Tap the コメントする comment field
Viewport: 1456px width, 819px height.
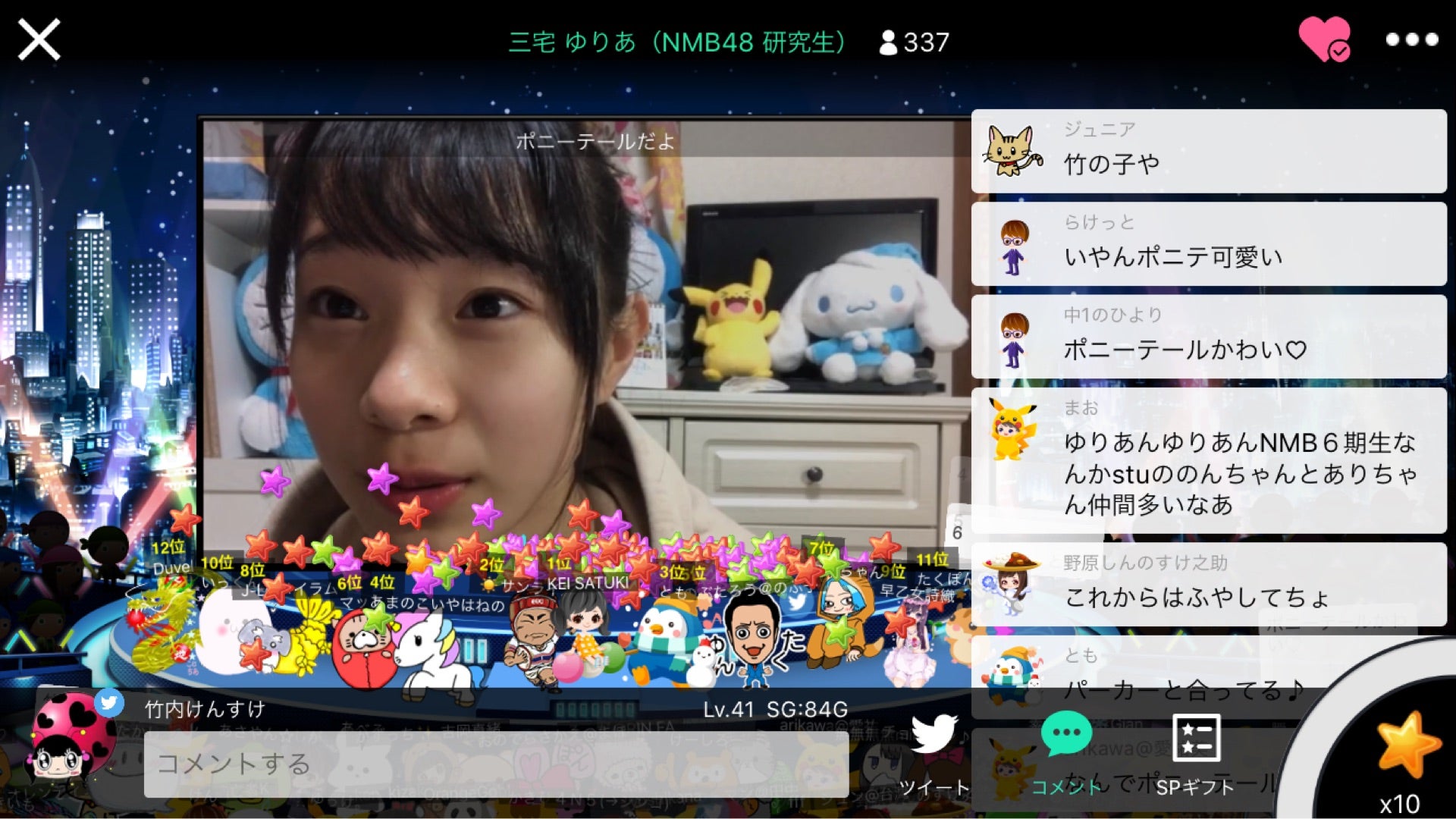point(496,764)
